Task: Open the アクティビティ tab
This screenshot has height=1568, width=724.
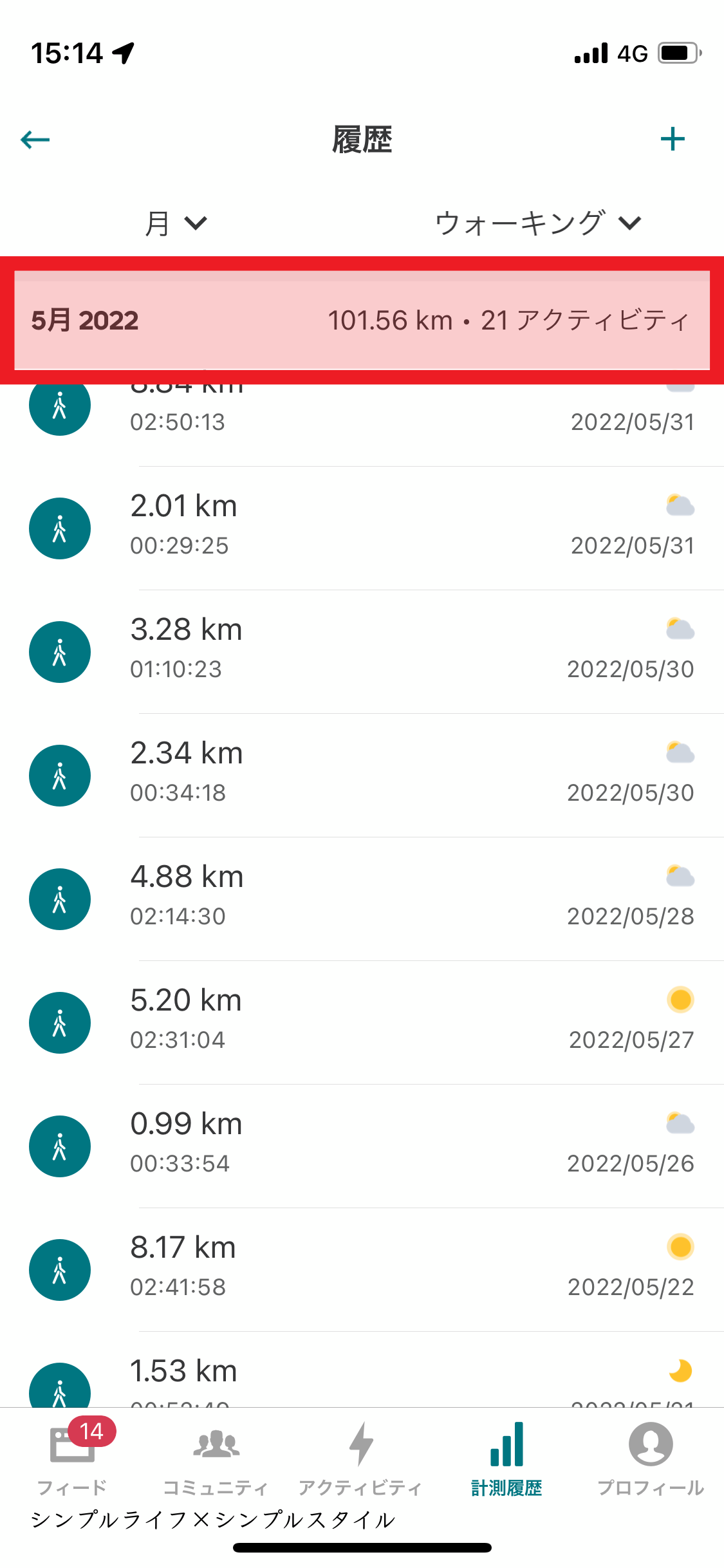Action: coord(361,1459)
